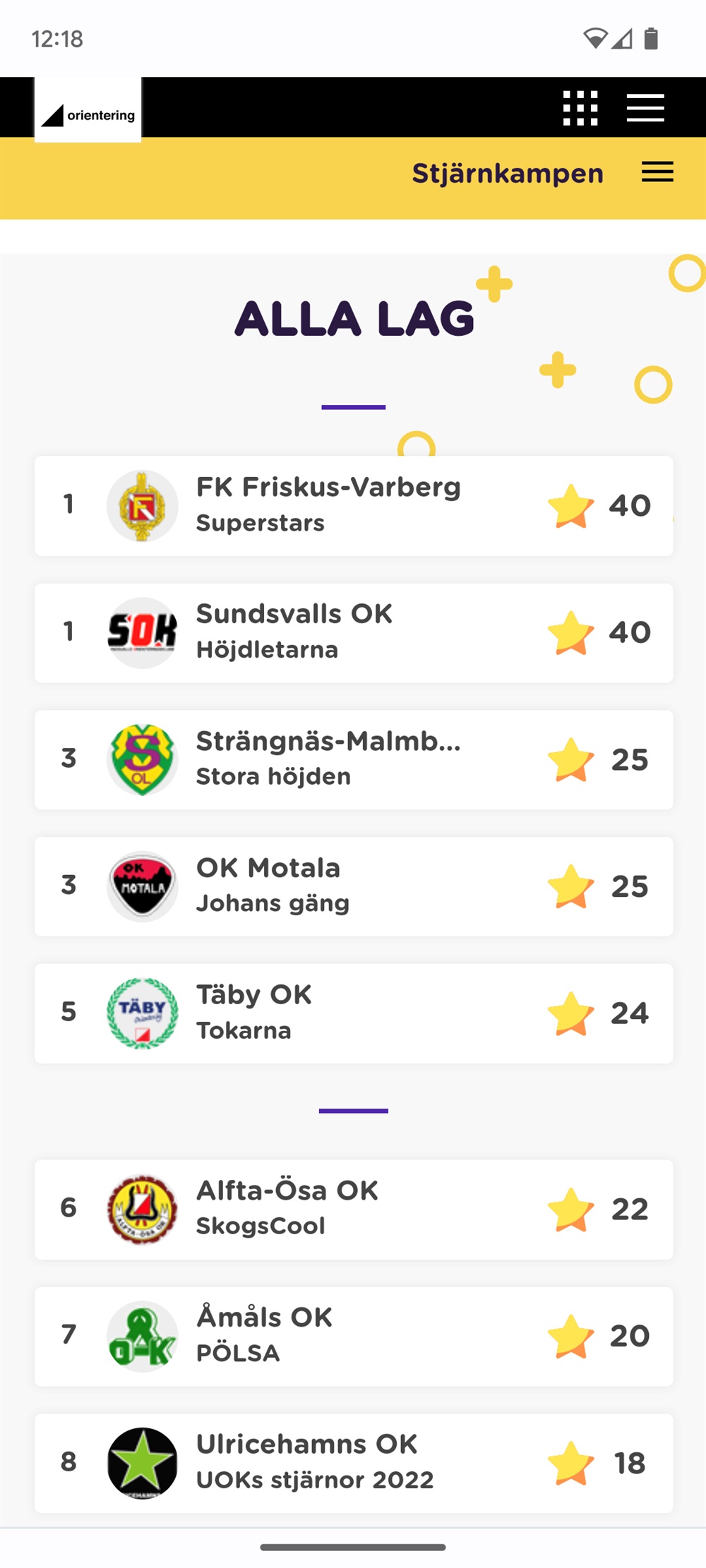Expand the Stjärnkampen section menu
This screenshot has width=706, height=1568.
[x=657, y=172]
